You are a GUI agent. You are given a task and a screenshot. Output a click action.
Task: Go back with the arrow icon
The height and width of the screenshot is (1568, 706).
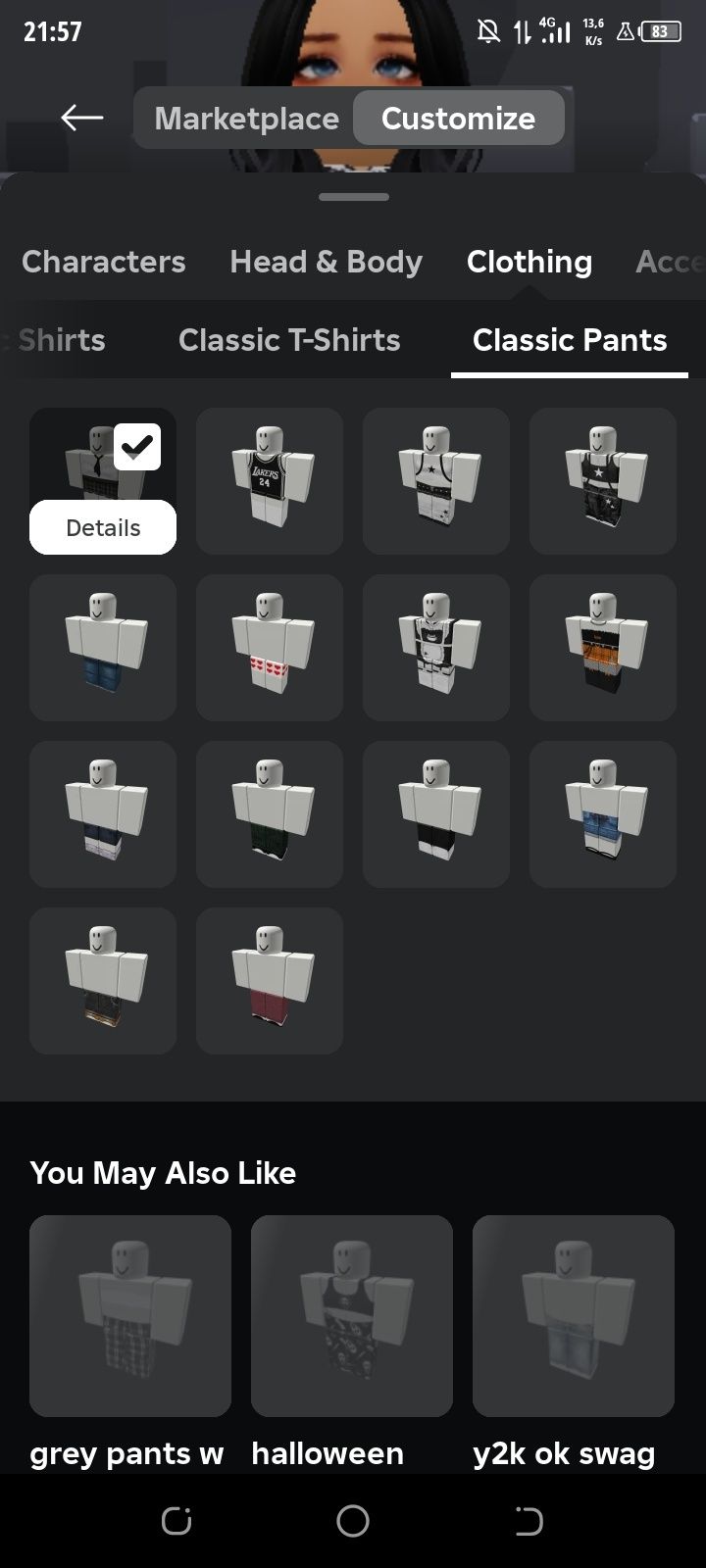tap(81, 119)
